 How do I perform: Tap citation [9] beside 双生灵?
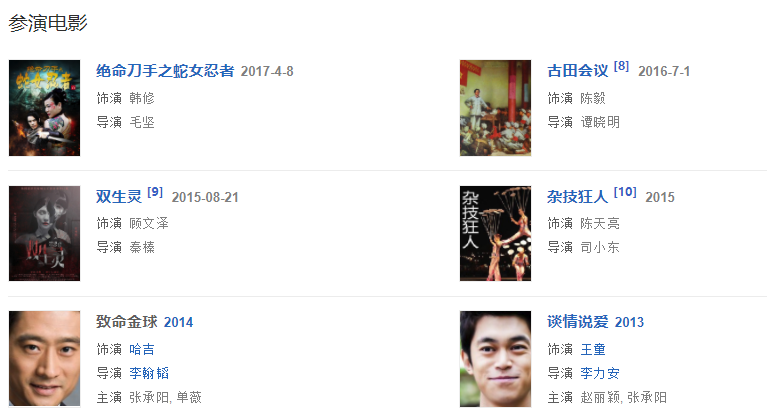point(155,192)
